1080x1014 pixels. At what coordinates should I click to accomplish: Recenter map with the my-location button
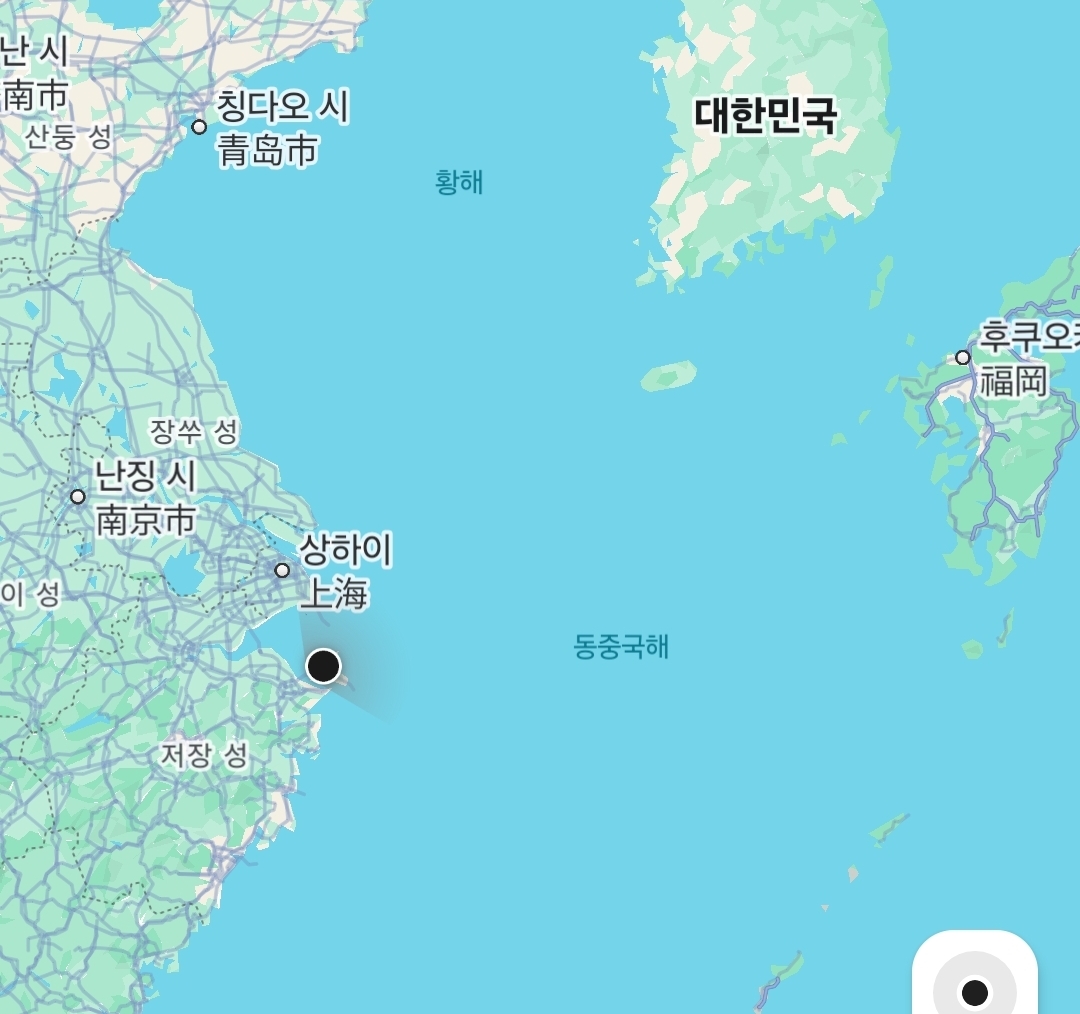pos(974,990)
